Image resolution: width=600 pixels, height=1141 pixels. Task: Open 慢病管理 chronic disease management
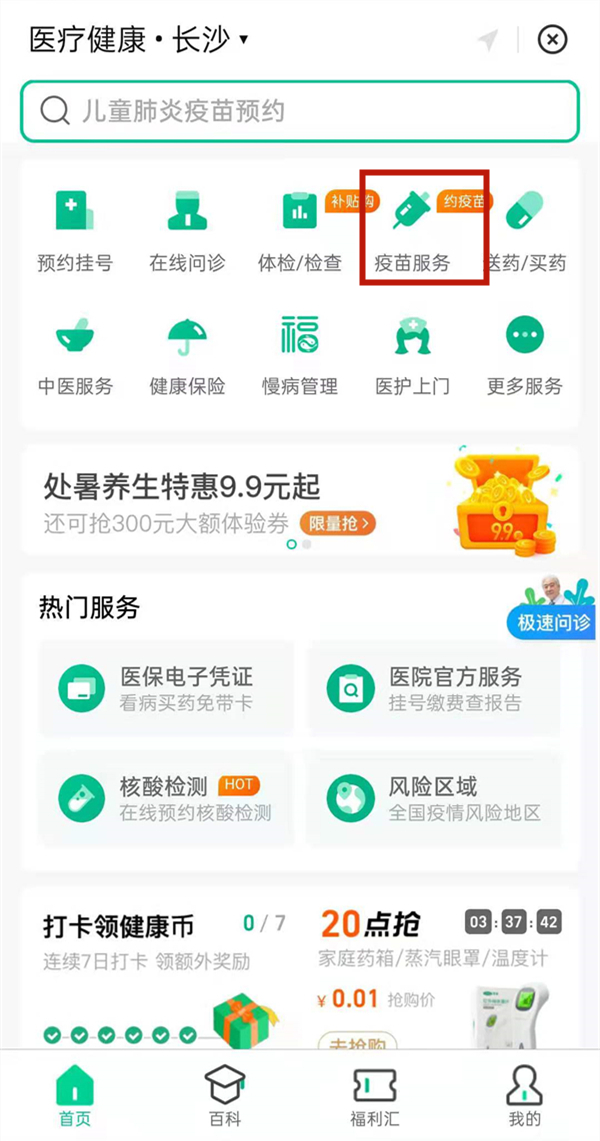(300, 355)
